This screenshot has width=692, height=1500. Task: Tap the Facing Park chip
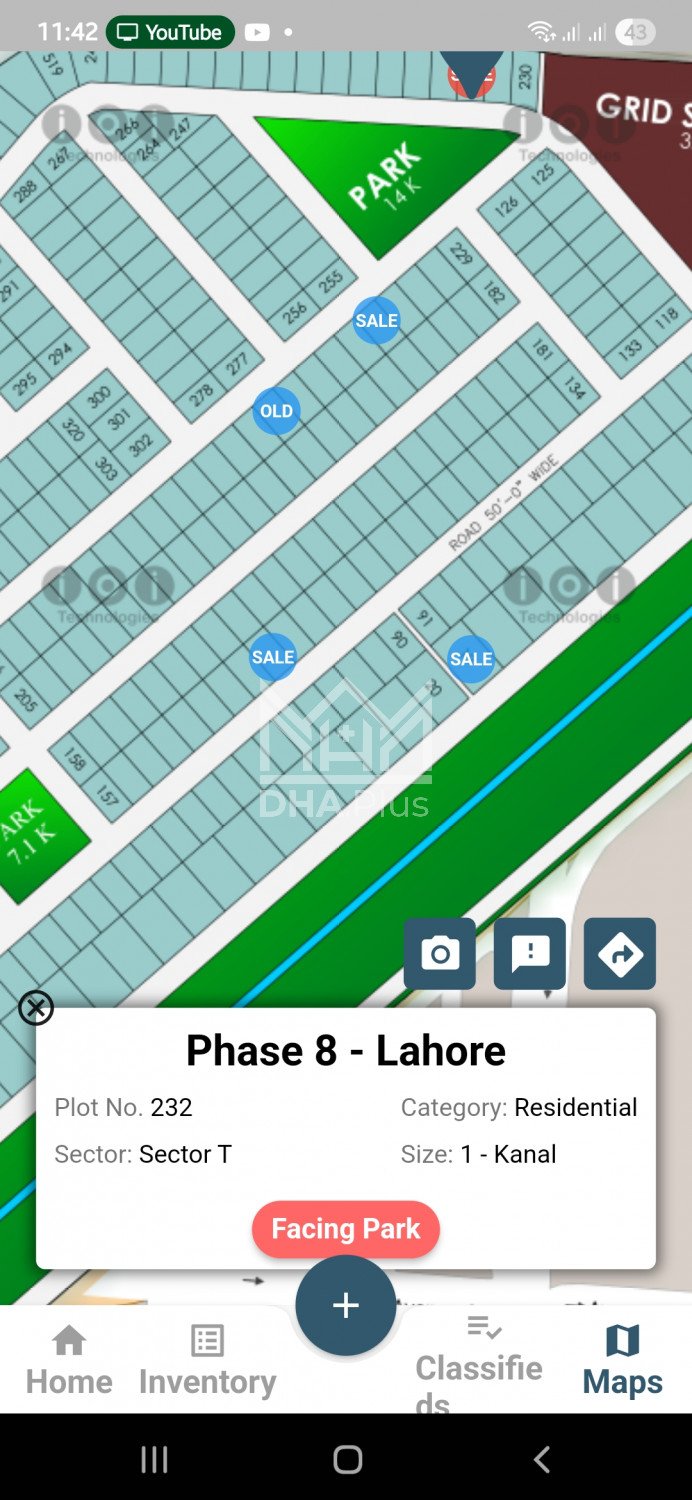[x=346, y=1229]
